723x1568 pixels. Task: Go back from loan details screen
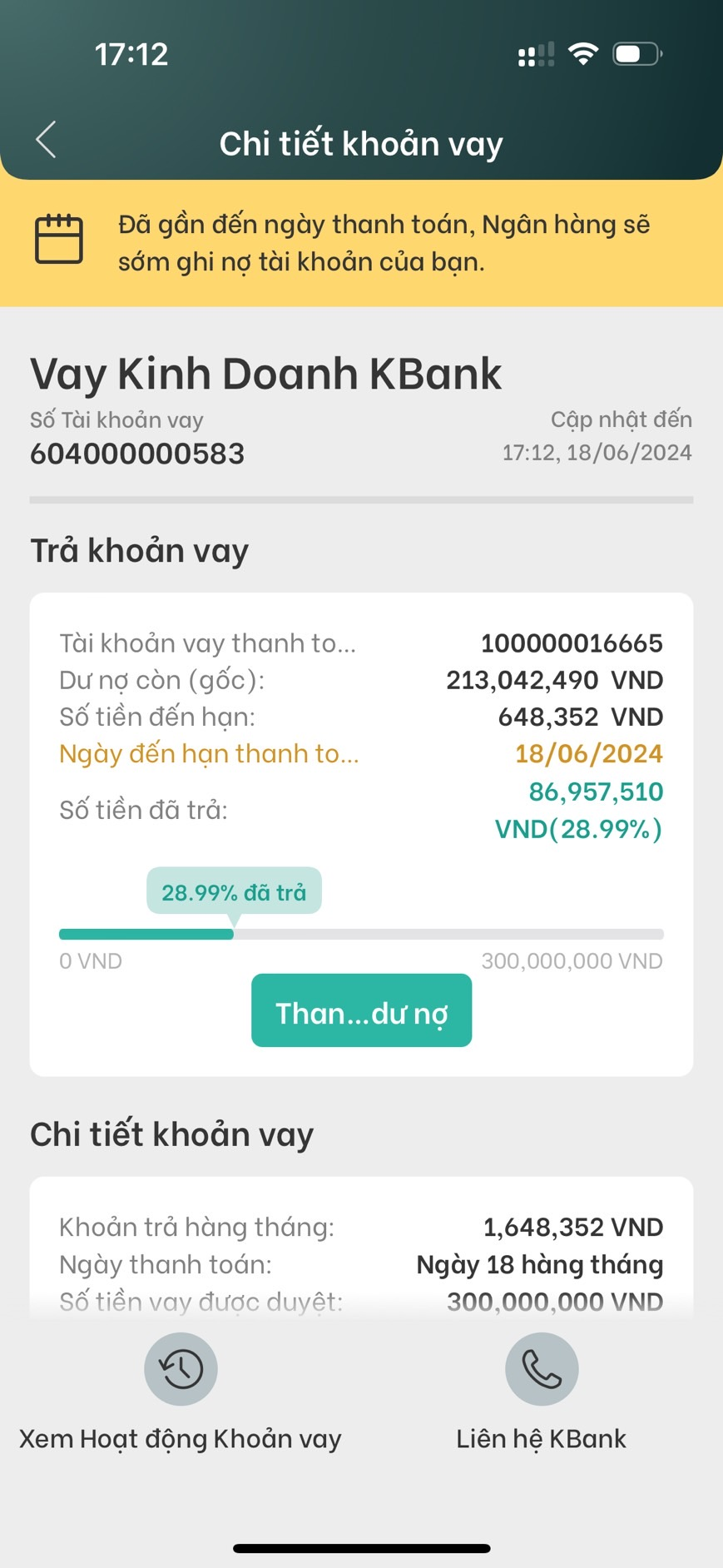click(x=47, y=140)
